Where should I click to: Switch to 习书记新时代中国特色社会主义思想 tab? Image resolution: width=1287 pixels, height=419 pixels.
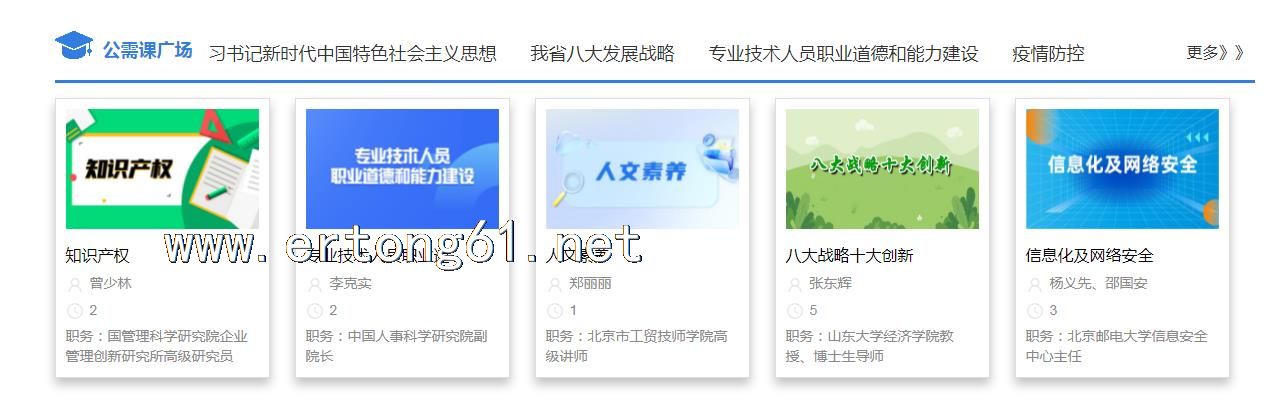352,53
